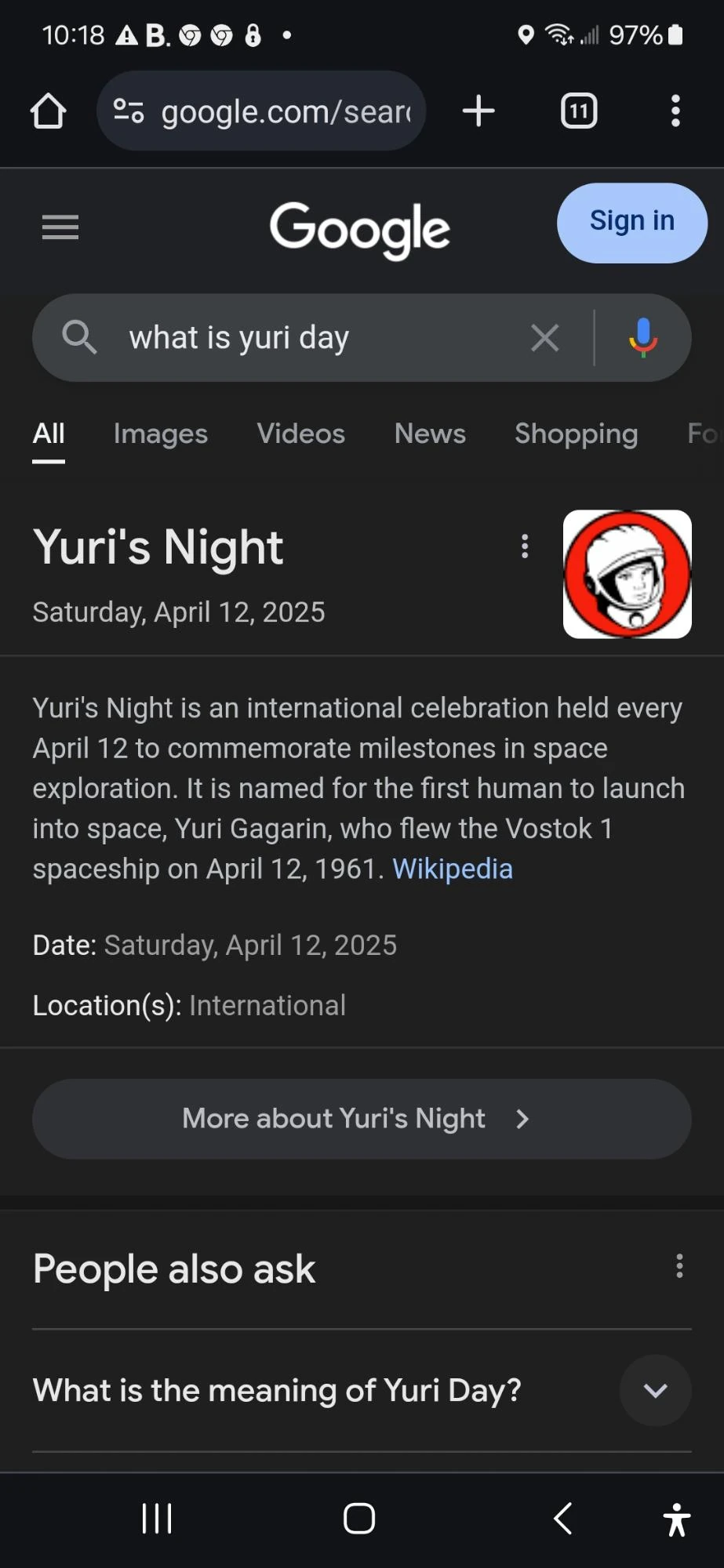Open a new browser tab
Viewport: 724px width, 1568px height.
point(478,111)
